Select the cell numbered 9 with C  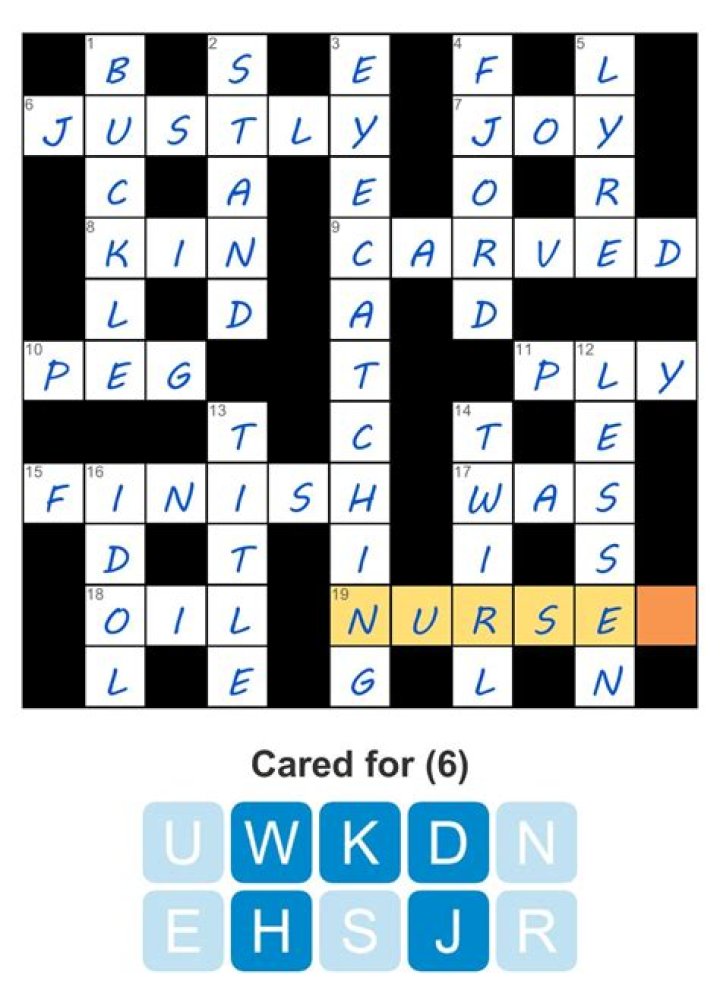point(360,249)
